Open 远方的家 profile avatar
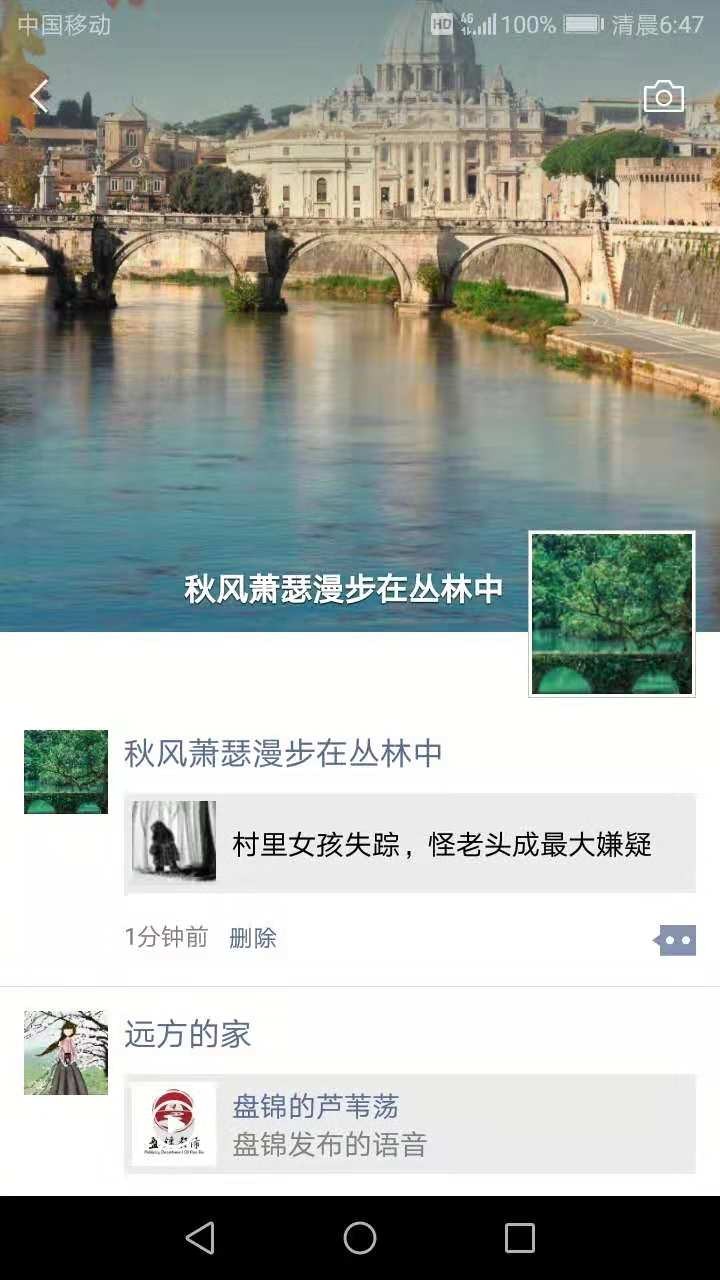 click(x=66, y=1052)
